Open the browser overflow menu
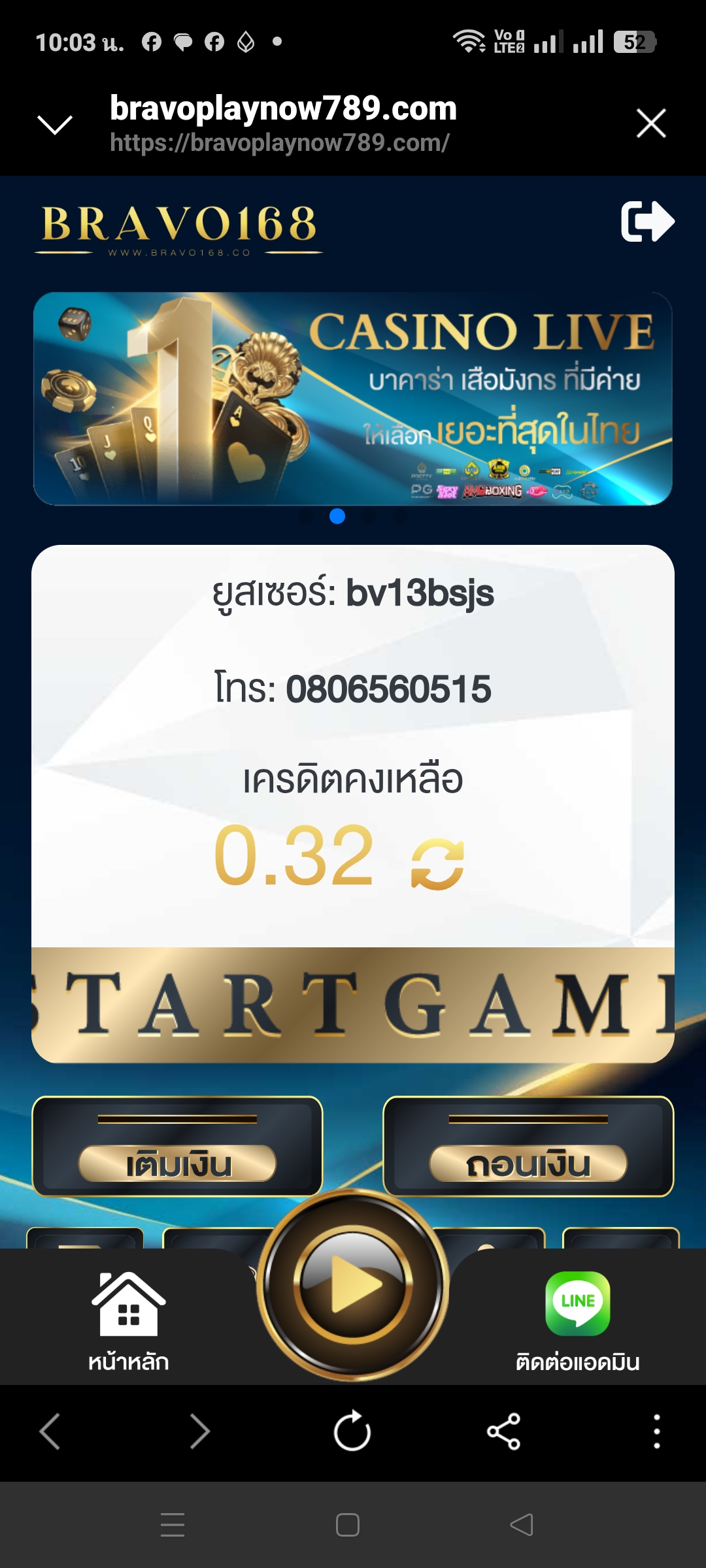Viewport: 706px width, 1568px height. [656, 1431]
